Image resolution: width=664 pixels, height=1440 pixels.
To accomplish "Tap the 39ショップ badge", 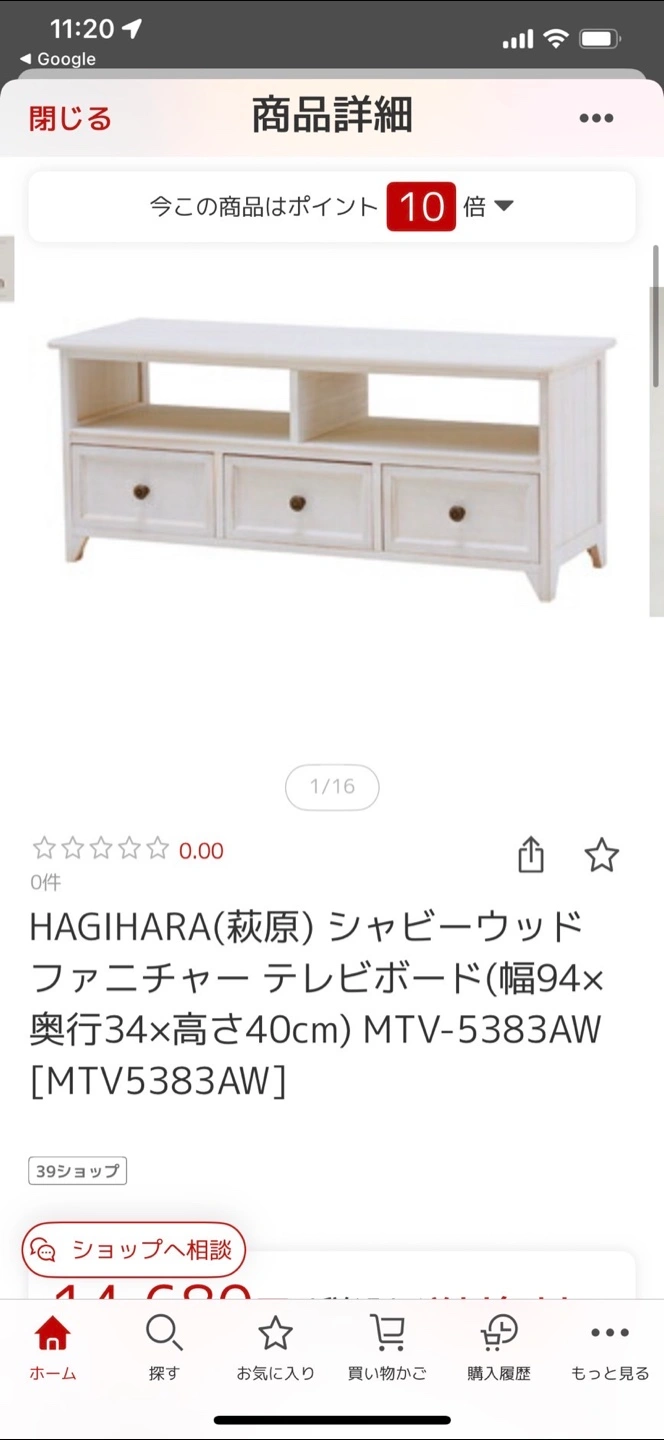I will [77, 1170].
